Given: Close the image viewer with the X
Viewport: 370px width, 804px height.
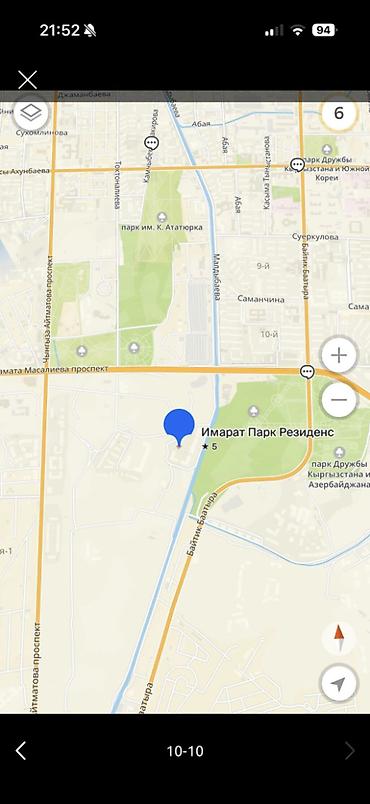Looking at the screenshot, I should 27,79.
